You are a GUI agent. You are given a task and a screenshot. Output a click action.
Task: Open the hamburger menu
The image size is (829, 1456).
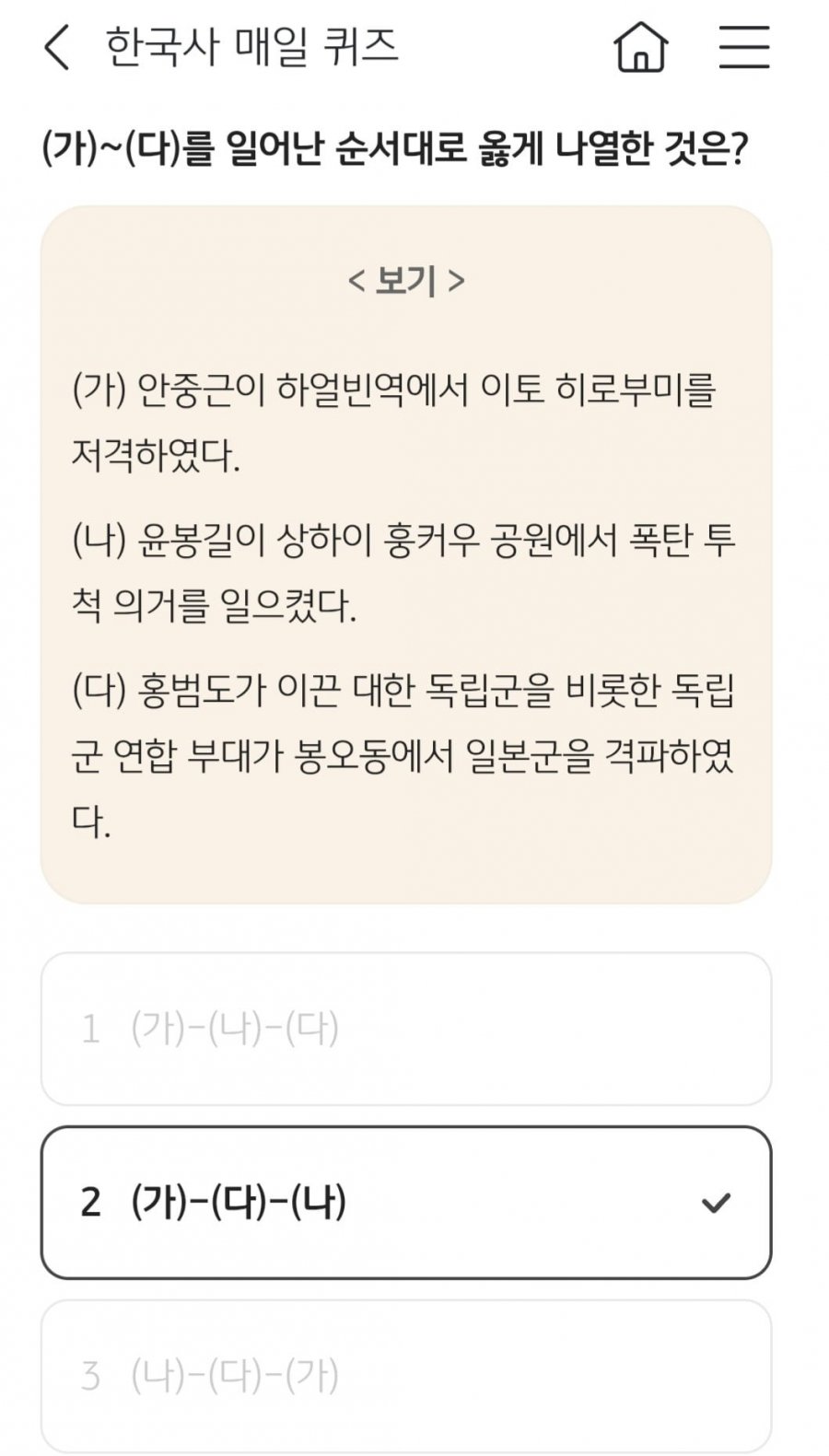click(x=743, y=47)
